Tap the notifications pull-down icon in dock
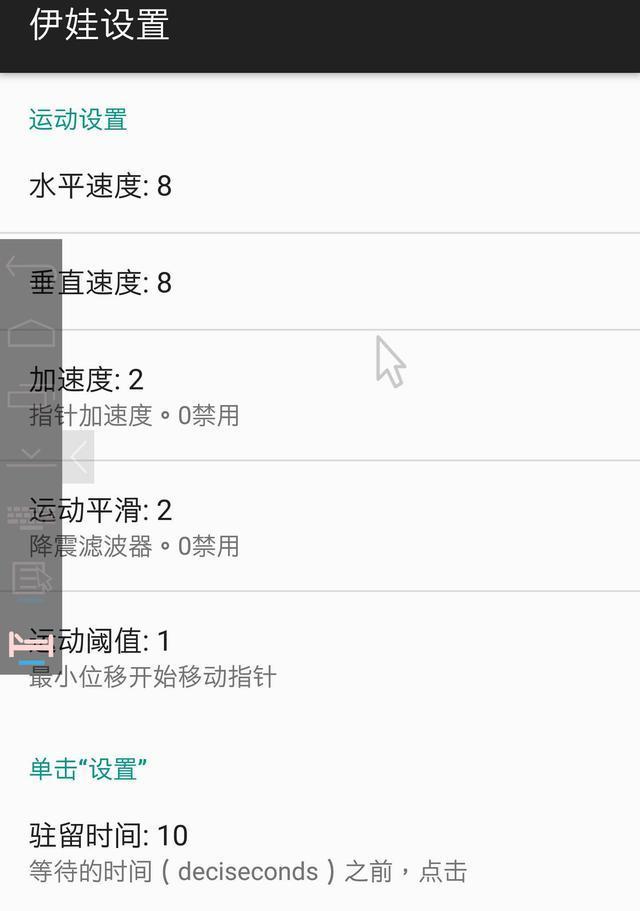Image resolution: width=640 pixels, height=911 pixels. point(30,458)
